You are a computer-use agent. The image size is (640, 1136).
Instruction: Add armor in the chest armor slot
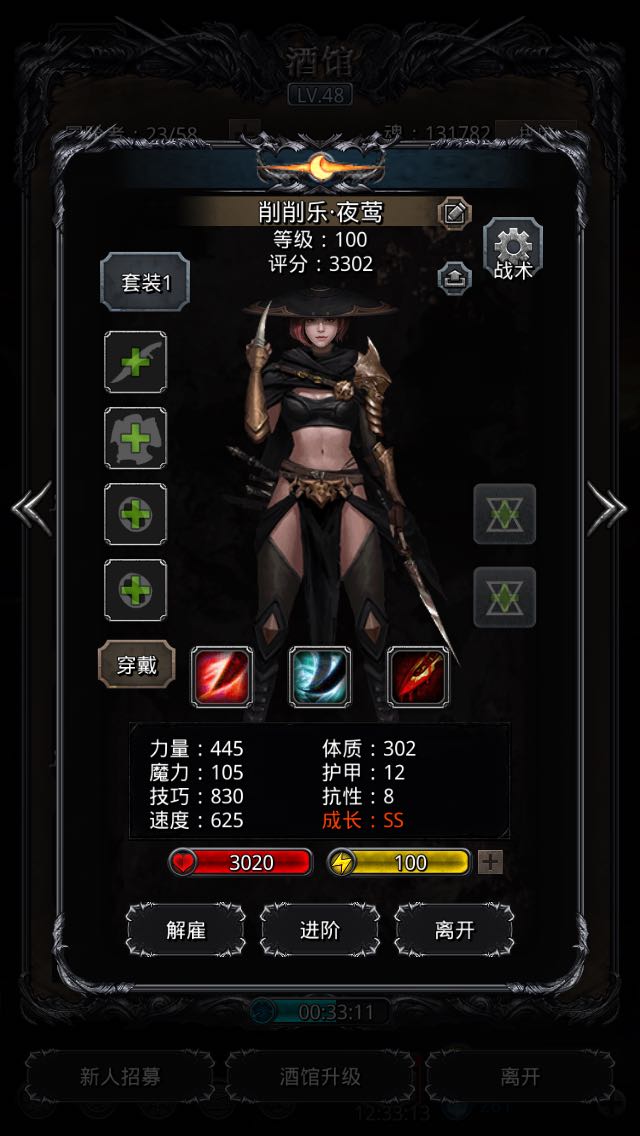pos(136,438)
